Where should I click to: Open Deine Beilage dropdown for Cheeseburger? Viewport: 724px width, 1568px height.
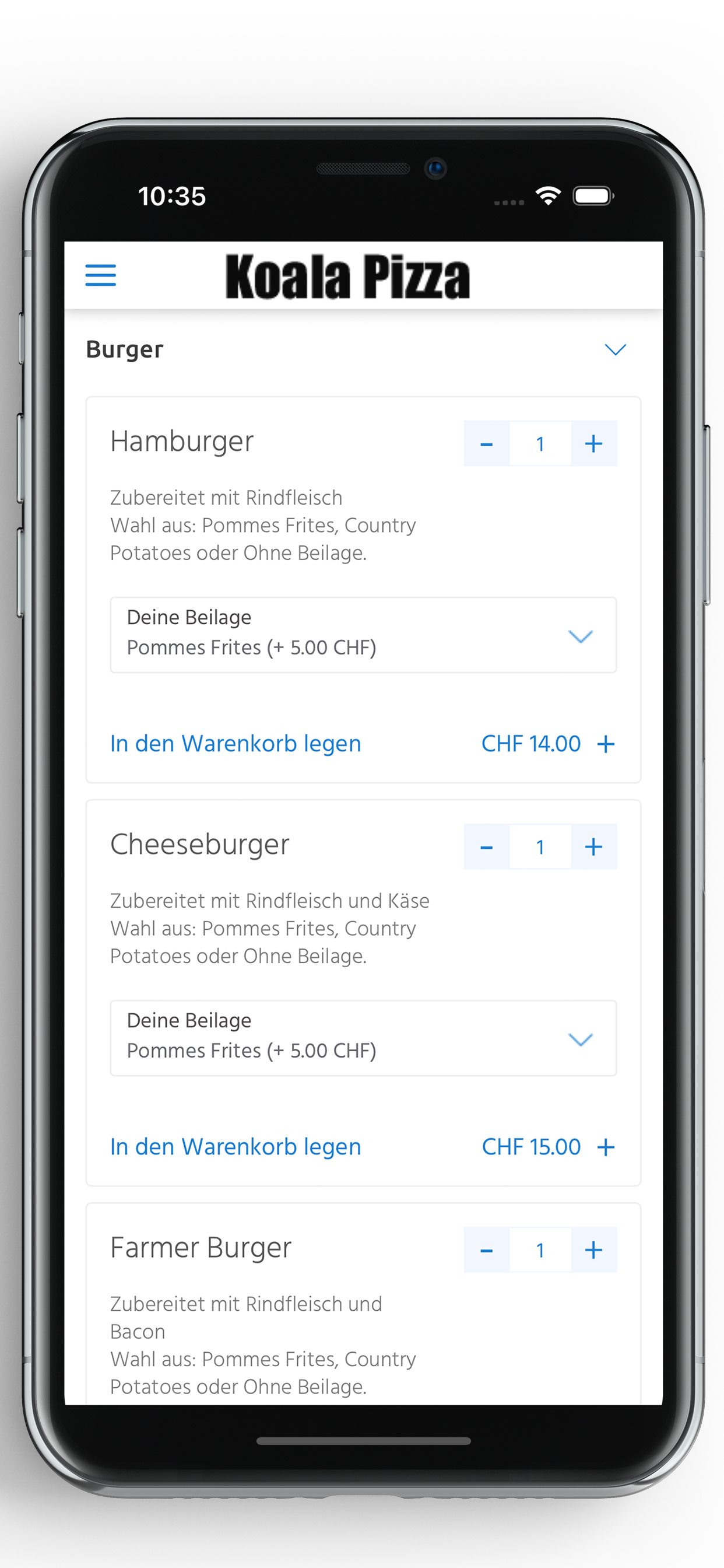click(363, 1038)
